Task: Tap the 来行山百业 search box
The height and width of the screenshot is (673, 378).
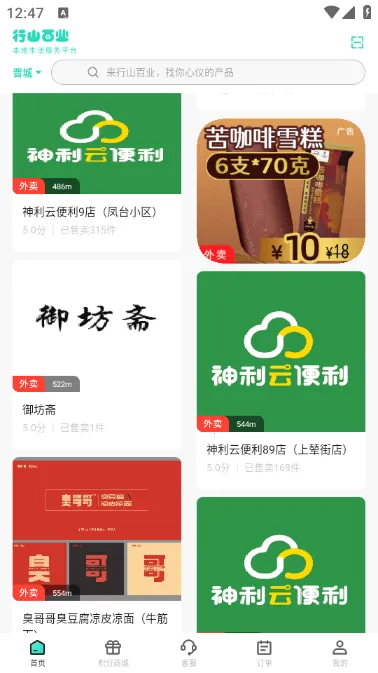Action: [208, 72]
